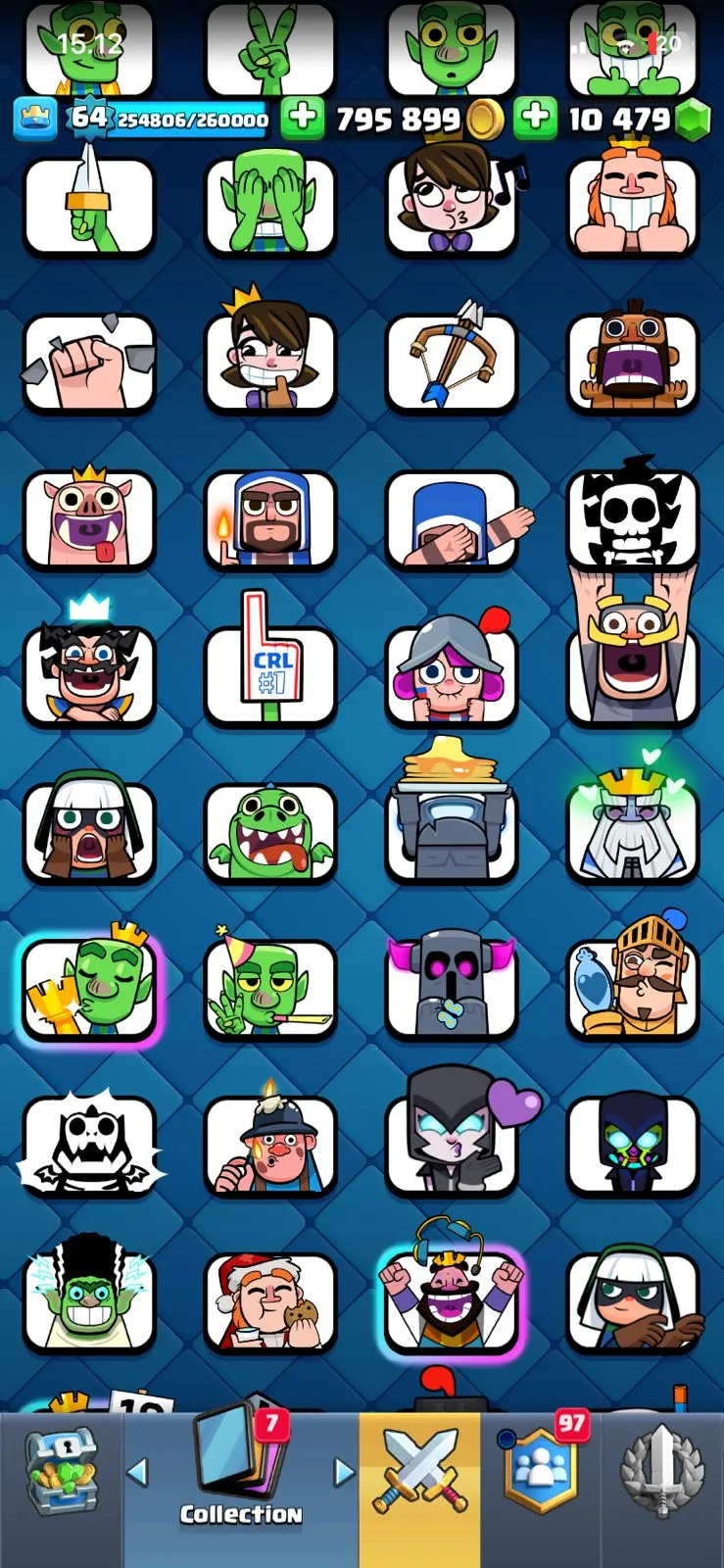Select the Santa eating cookie emote

270,1301
